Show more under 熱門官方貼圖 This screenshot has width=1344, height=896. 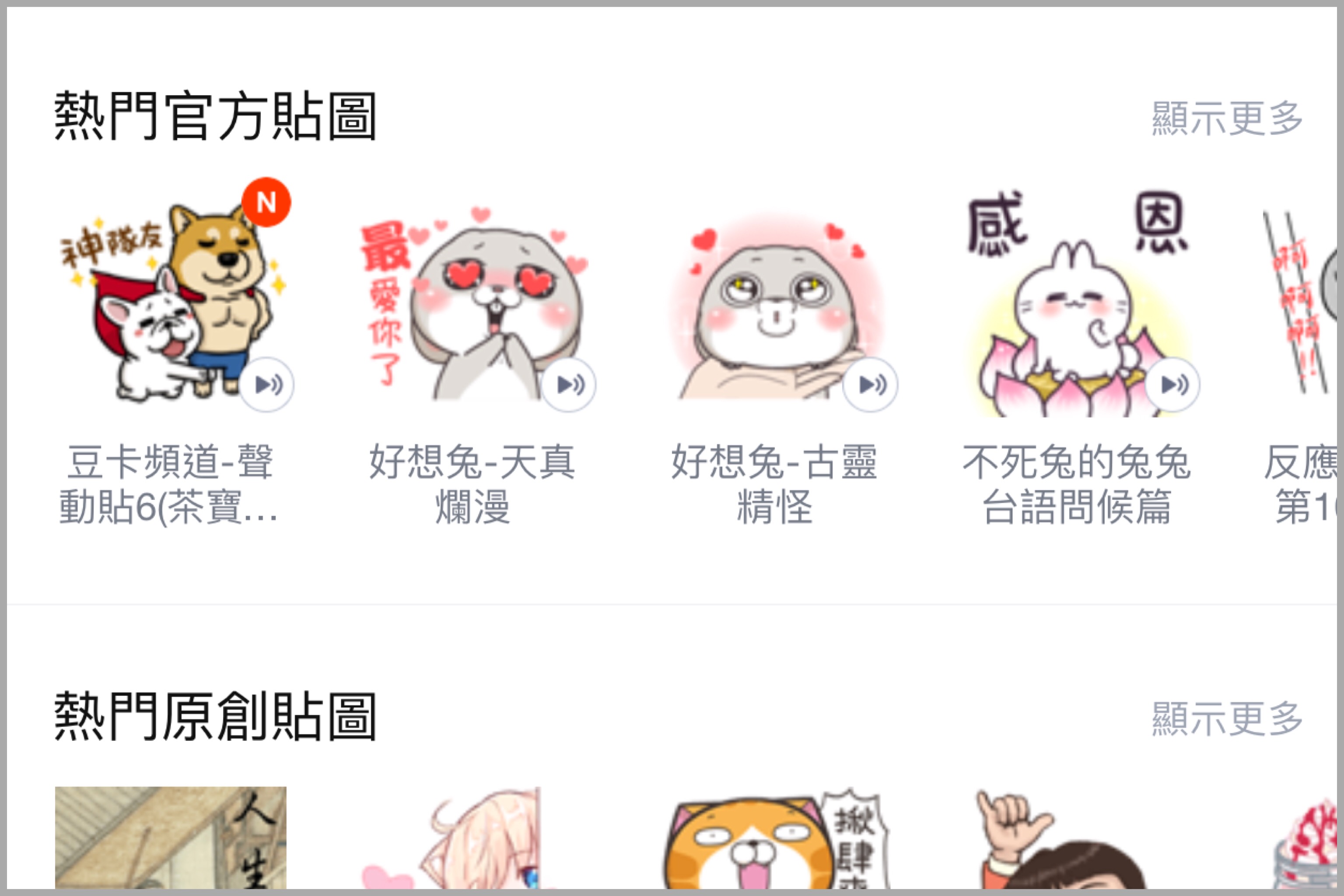[x=1226, y=118]
